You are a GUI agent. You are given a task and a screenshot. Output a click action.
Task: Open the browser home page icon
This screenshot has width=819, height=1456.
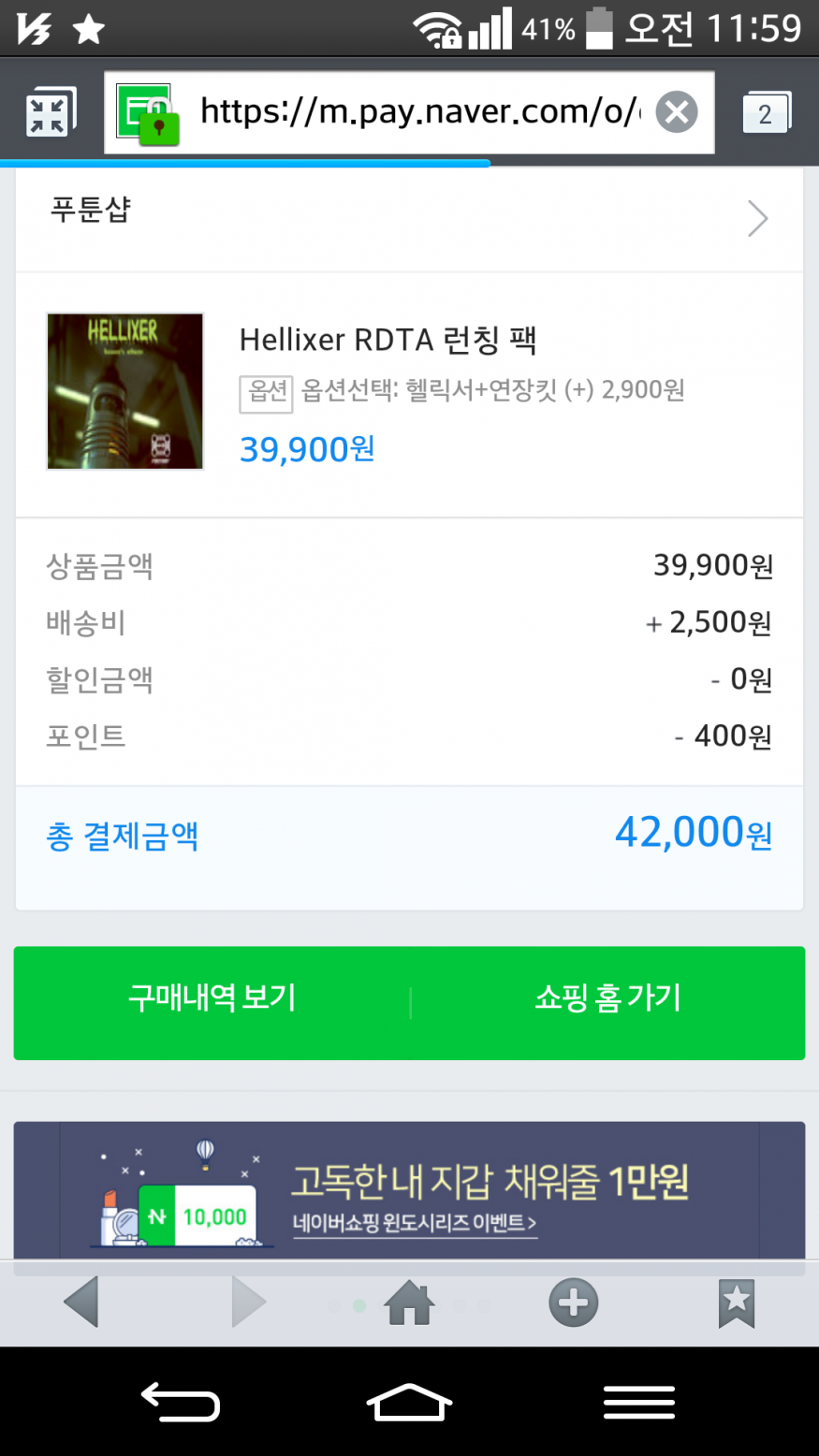pos(409,1302)
